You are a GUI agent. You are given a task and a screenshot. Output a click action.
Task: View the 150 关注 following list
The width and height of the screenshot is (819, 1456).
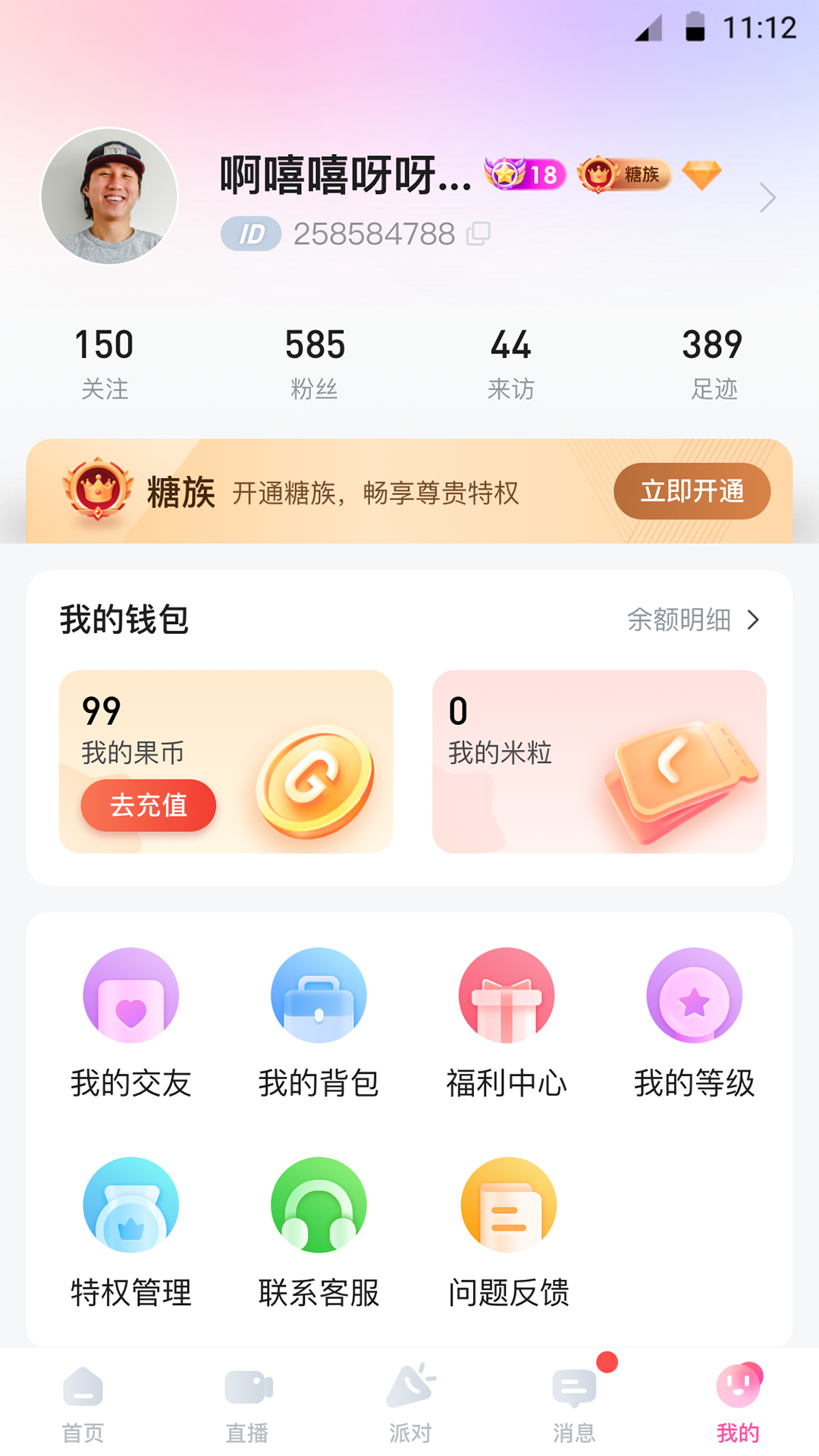pos(105,362)
